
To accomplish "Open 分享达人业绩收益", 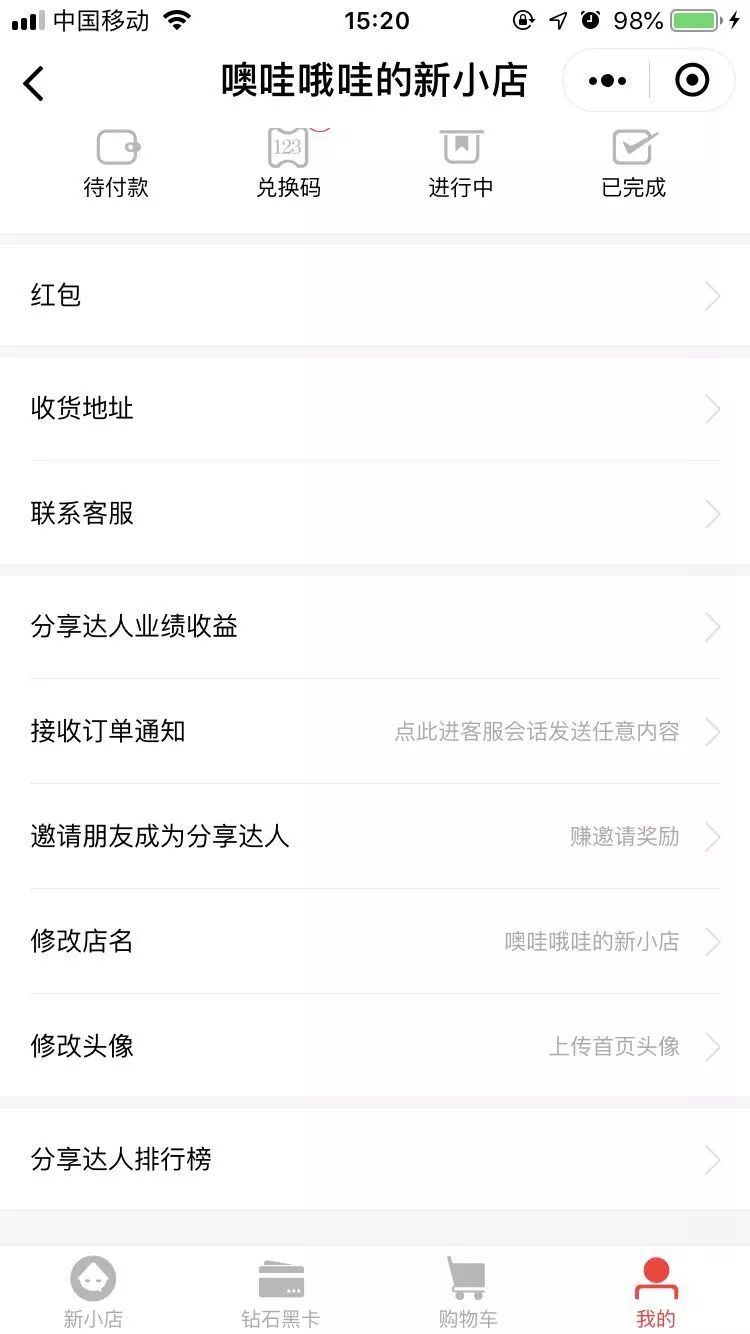I will pyautogui.click(x=375, y=627).
